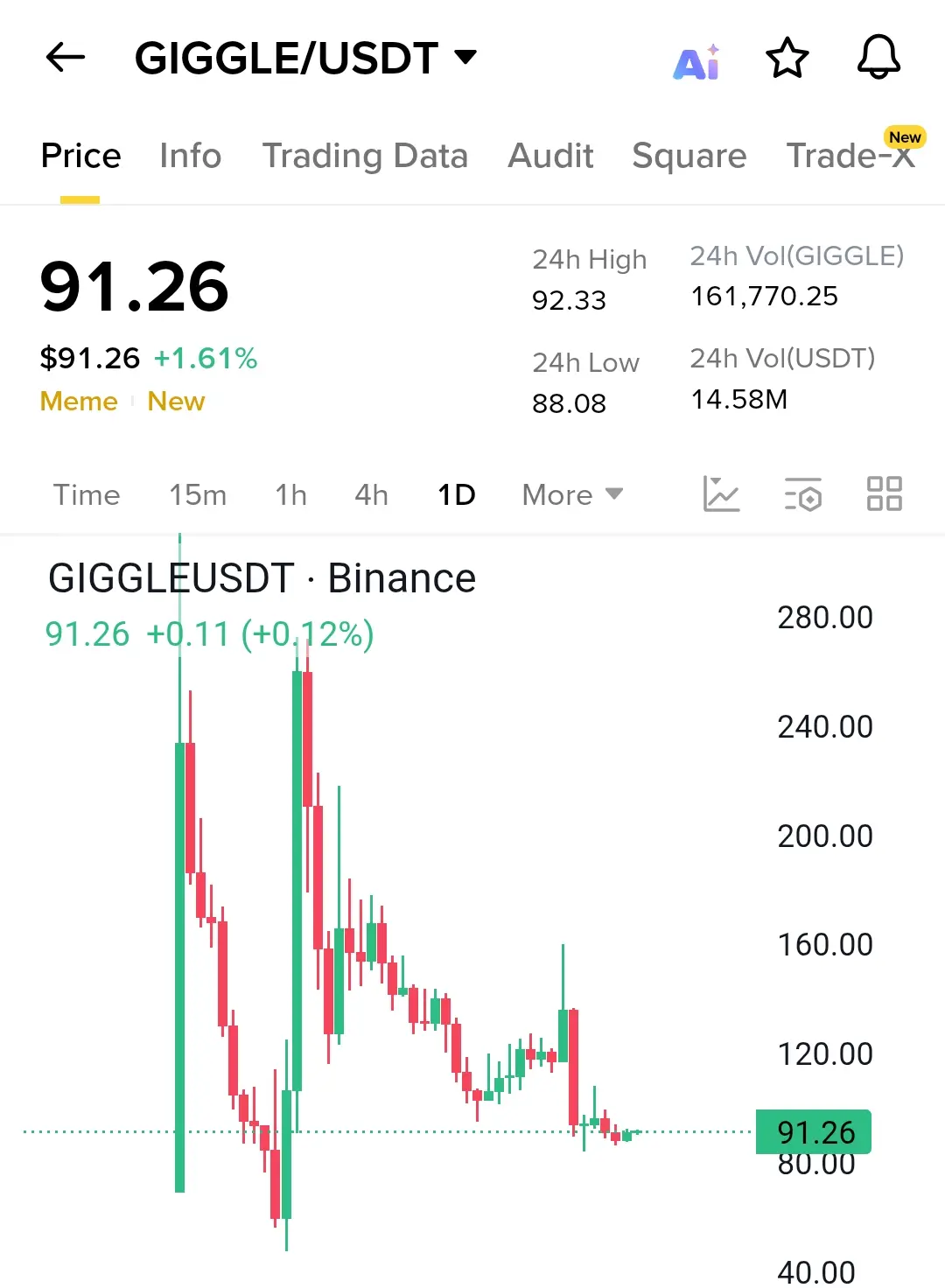Expand the More intervals dropdown
Screen dimensions: 945x1288
572,494
